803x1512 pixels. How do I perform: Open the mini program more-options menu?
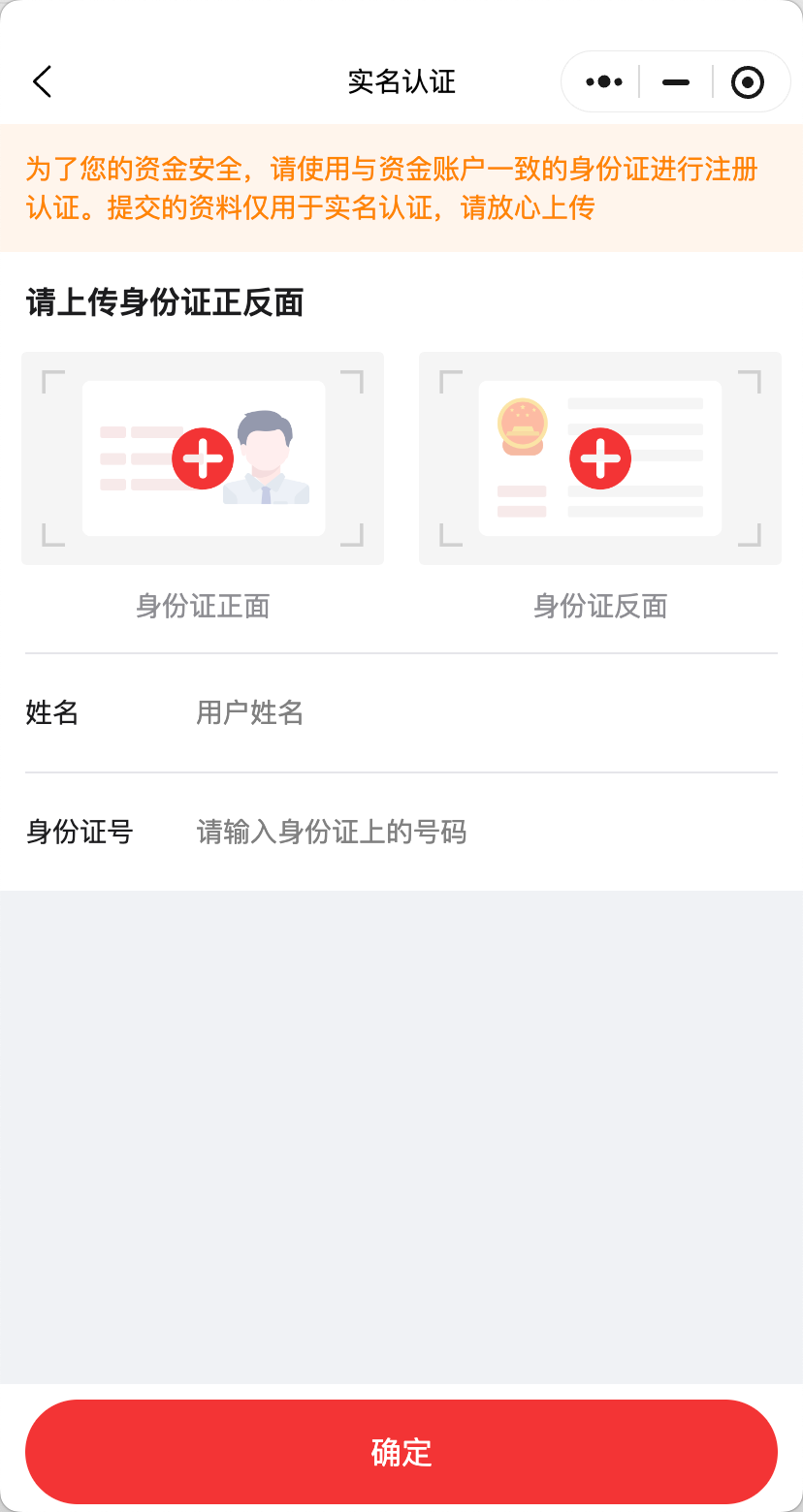click(603, 82)
